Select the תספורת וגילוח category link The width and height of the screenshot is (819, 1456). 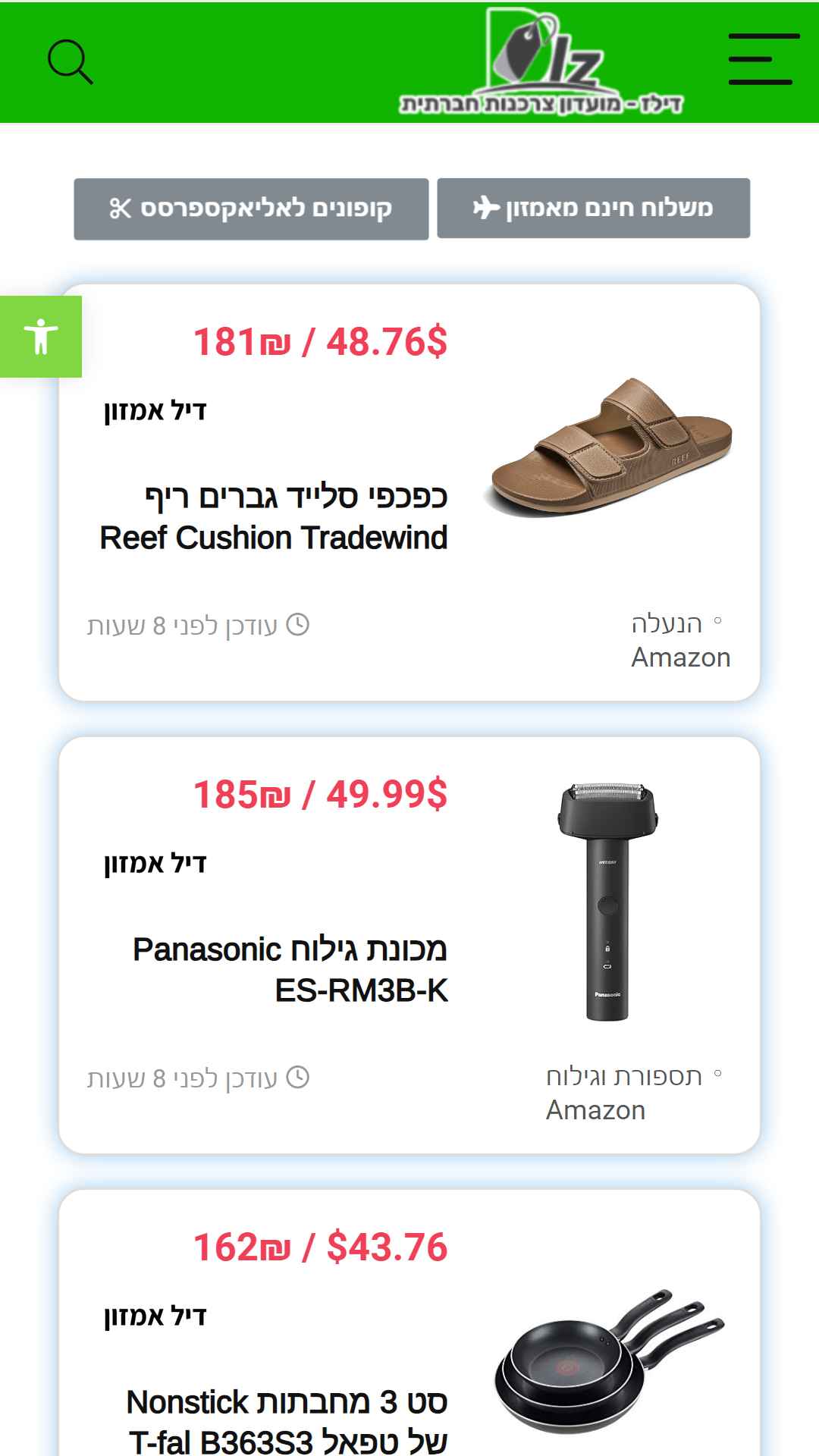pos(624,1076)
